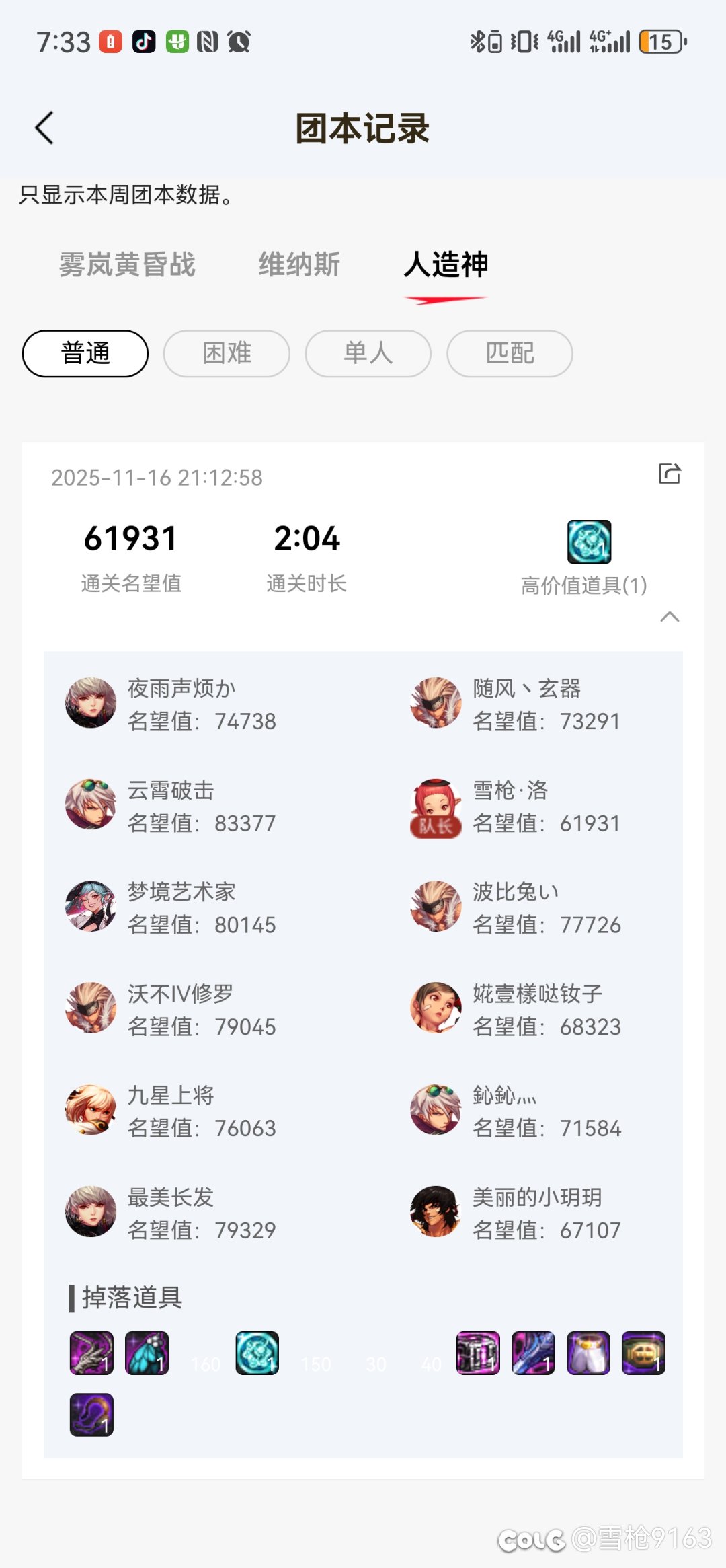Open team member 美丽的小玥玥
The image size is (726, 1568).
536,1212
